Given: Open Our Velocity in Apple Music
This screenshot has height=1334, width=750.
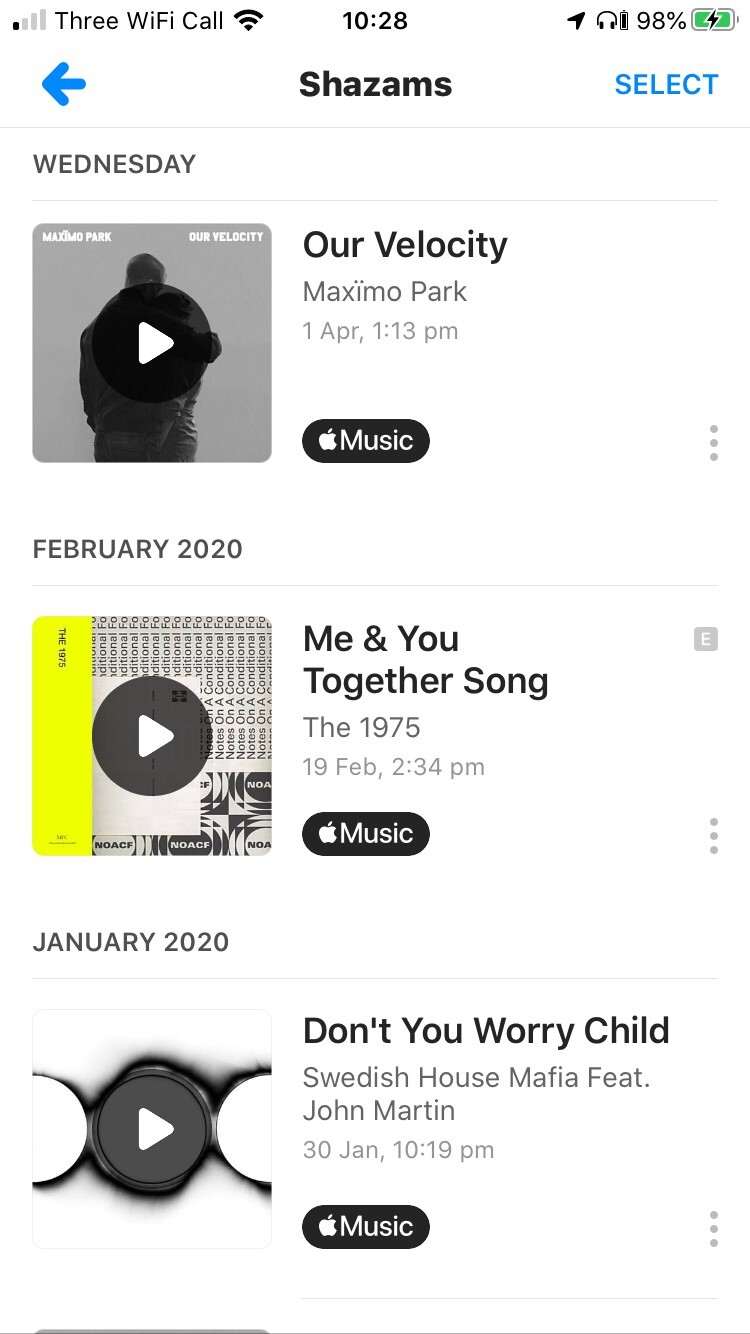Looking at the screenshot, I should (366, 441).
